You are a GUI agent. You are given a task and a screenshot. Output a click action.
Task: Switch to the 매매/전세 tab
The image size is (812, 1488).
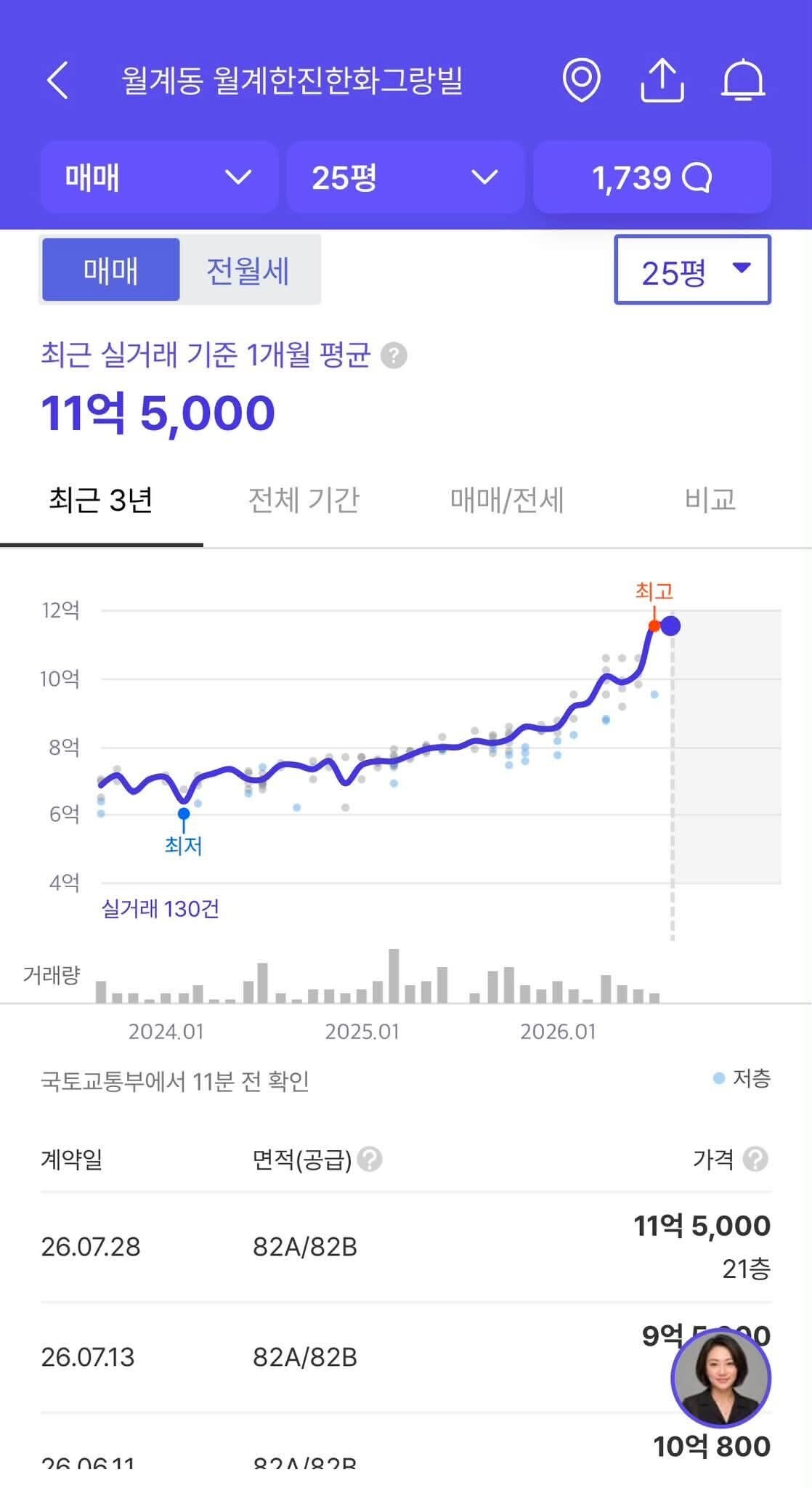click(x=507, y=501)
